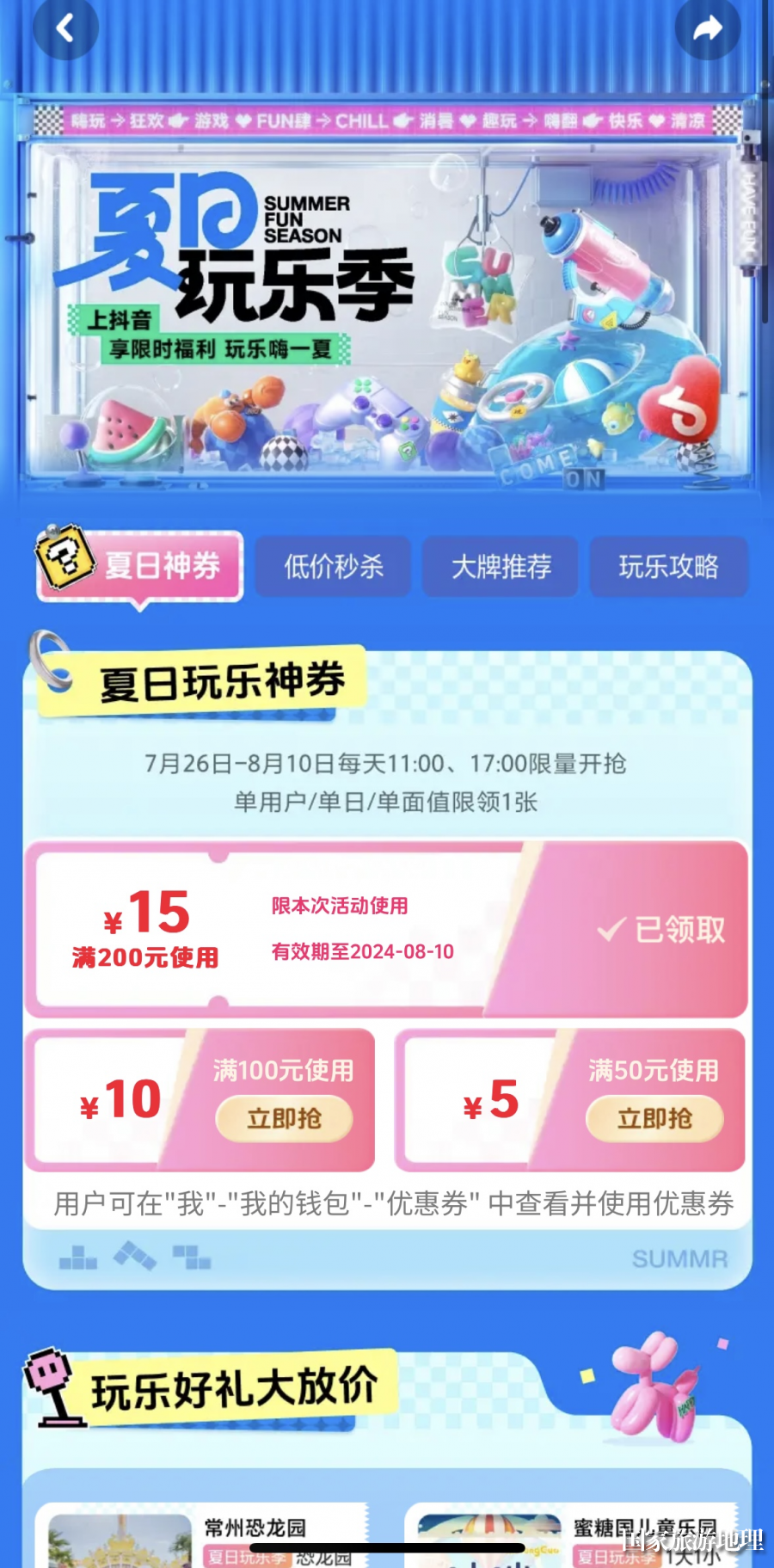The image size is (774, 1568).
Task: Claim the ¥5 coupon with 立即抢
Action: click(654, 1118)
